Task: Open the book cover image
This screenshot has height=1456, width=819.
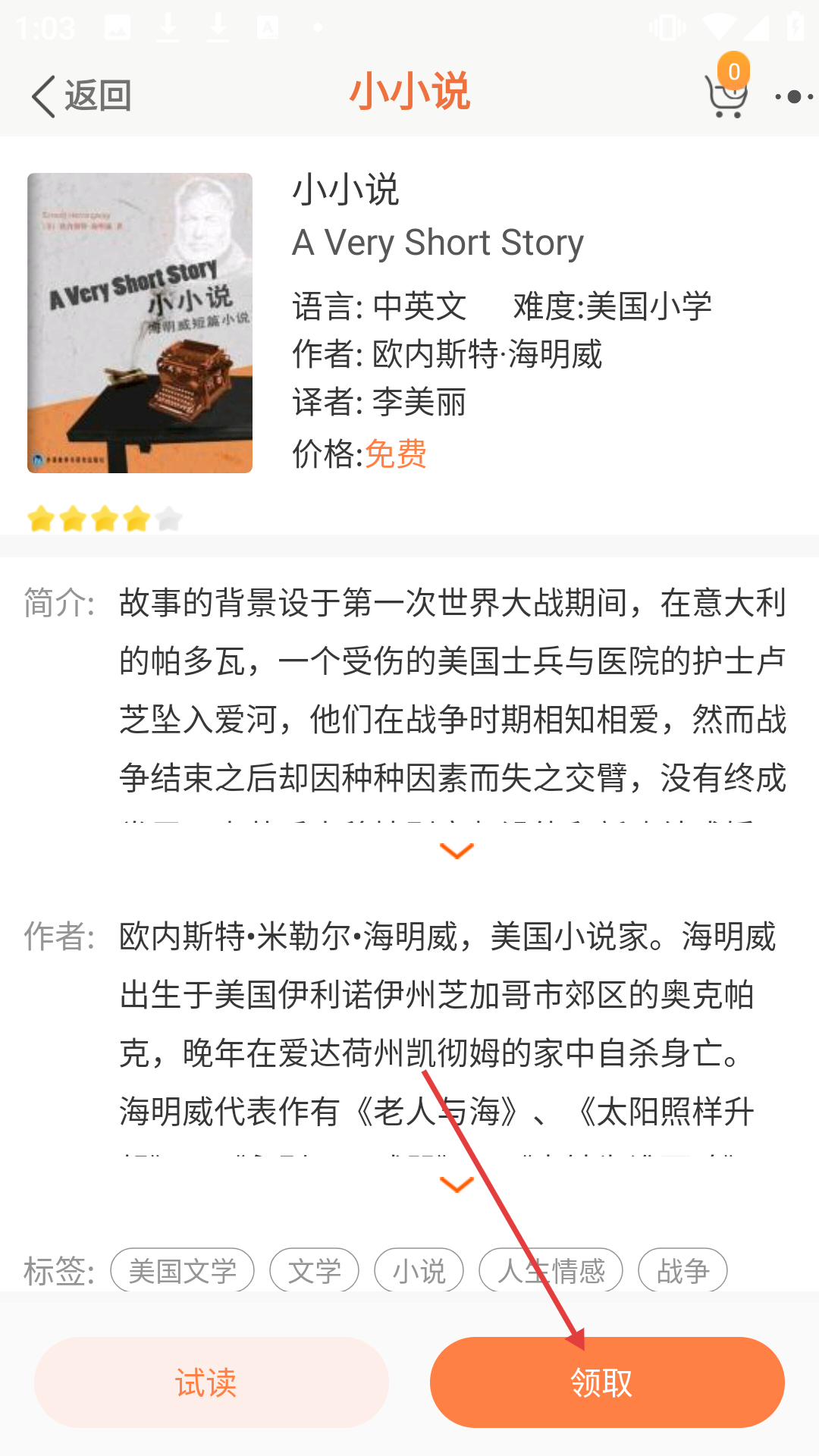Action: (x=140, y=323)
